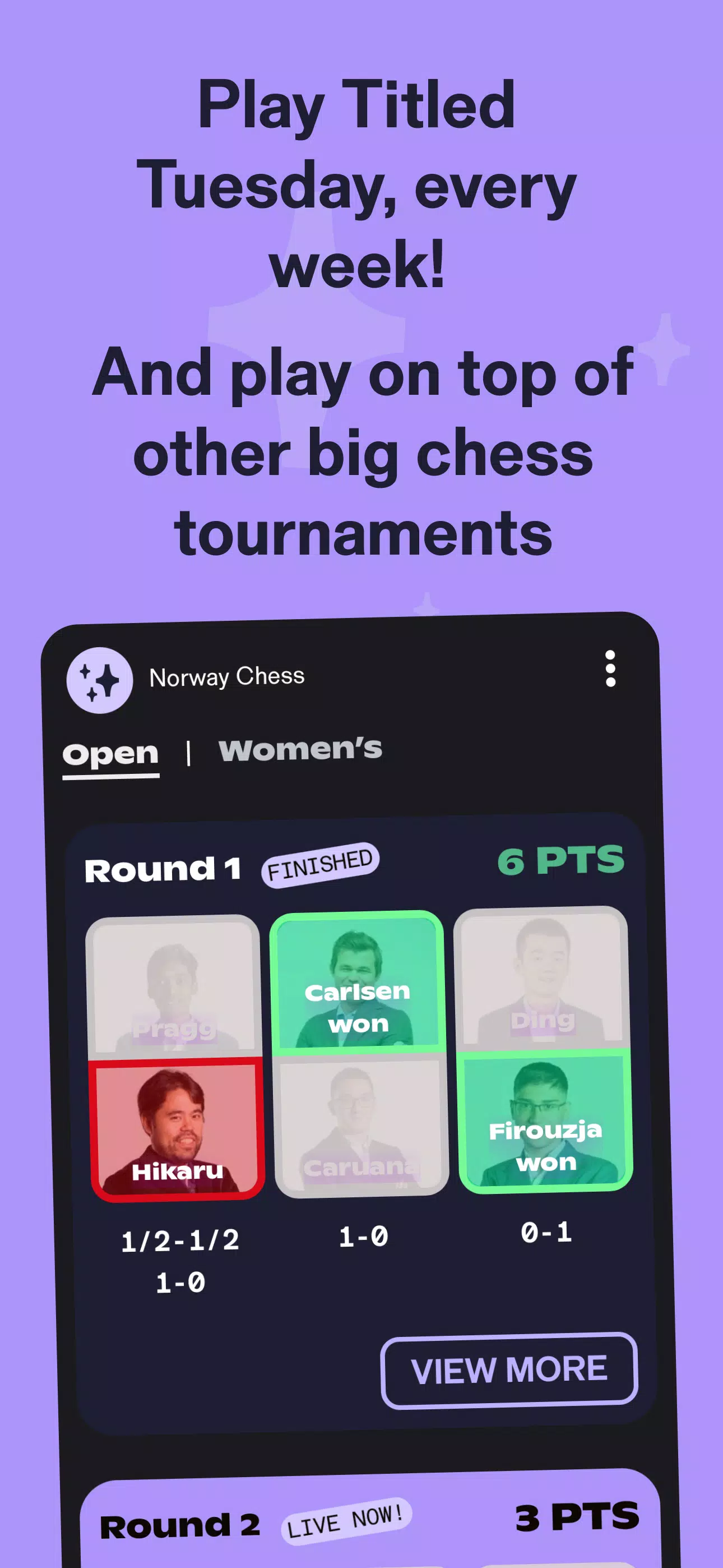Select the Open tab

(x=111, y=753)
